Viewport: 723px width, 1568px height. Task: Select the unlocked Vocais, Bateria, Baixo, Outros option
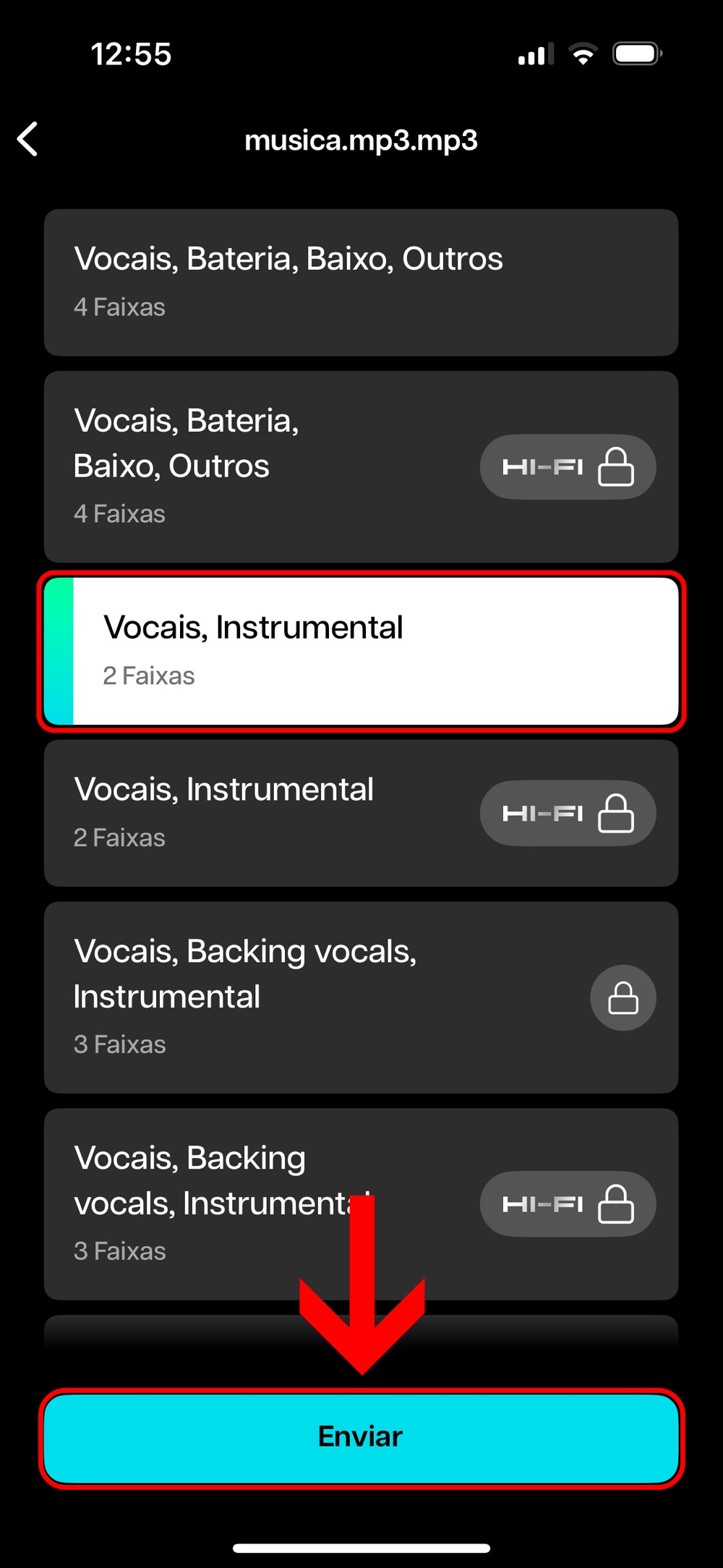click(x=361, y=282)
